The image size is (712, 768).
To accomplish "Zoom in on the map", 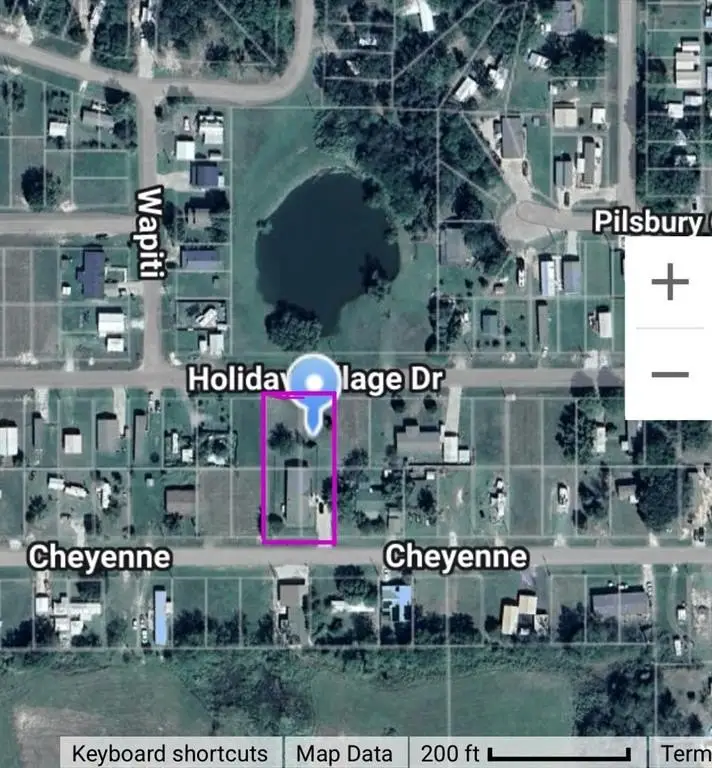I will pos(669,283).
